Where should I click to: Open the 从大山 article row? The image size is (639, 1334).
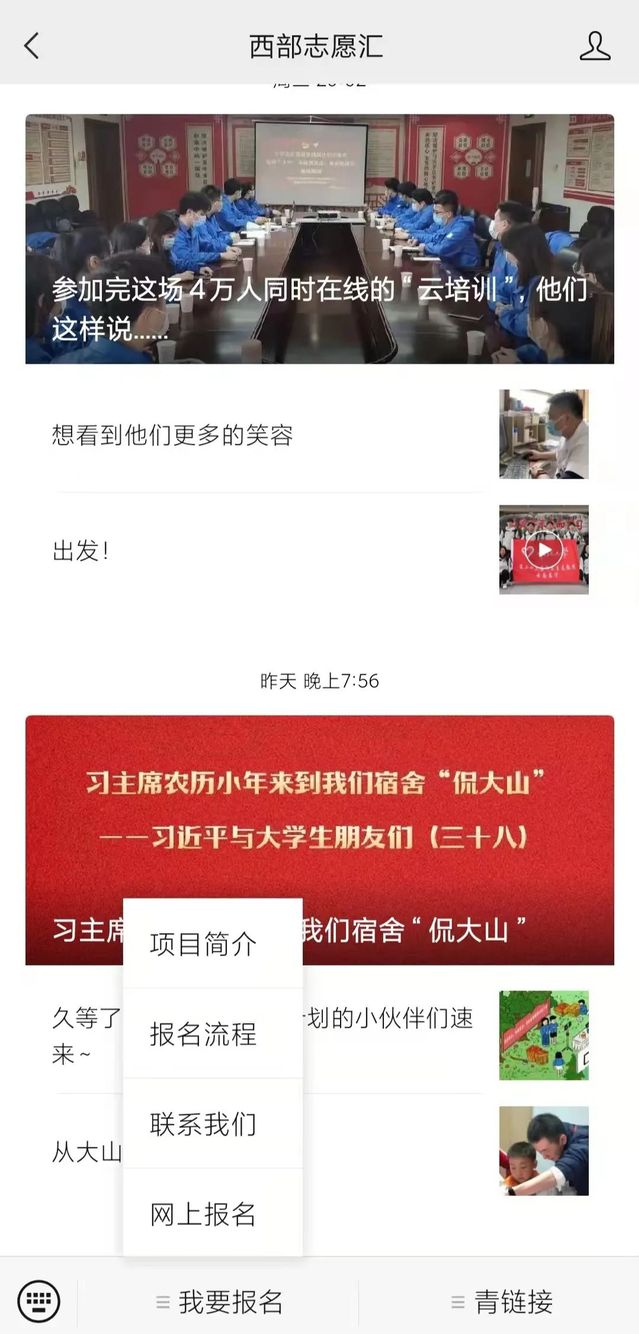point(400,1151)
